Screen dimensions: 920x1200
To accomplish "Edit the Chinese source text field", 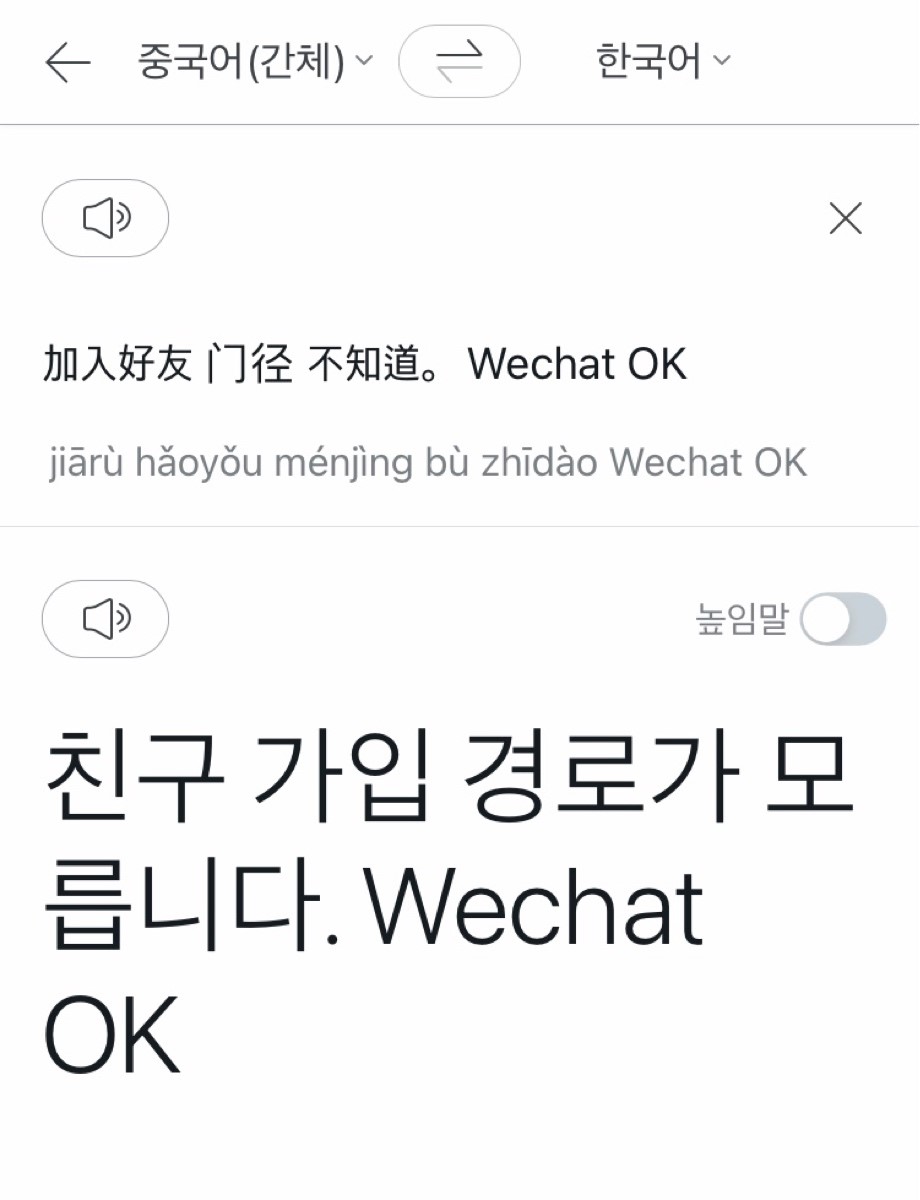I will click(x=365, y=365).
